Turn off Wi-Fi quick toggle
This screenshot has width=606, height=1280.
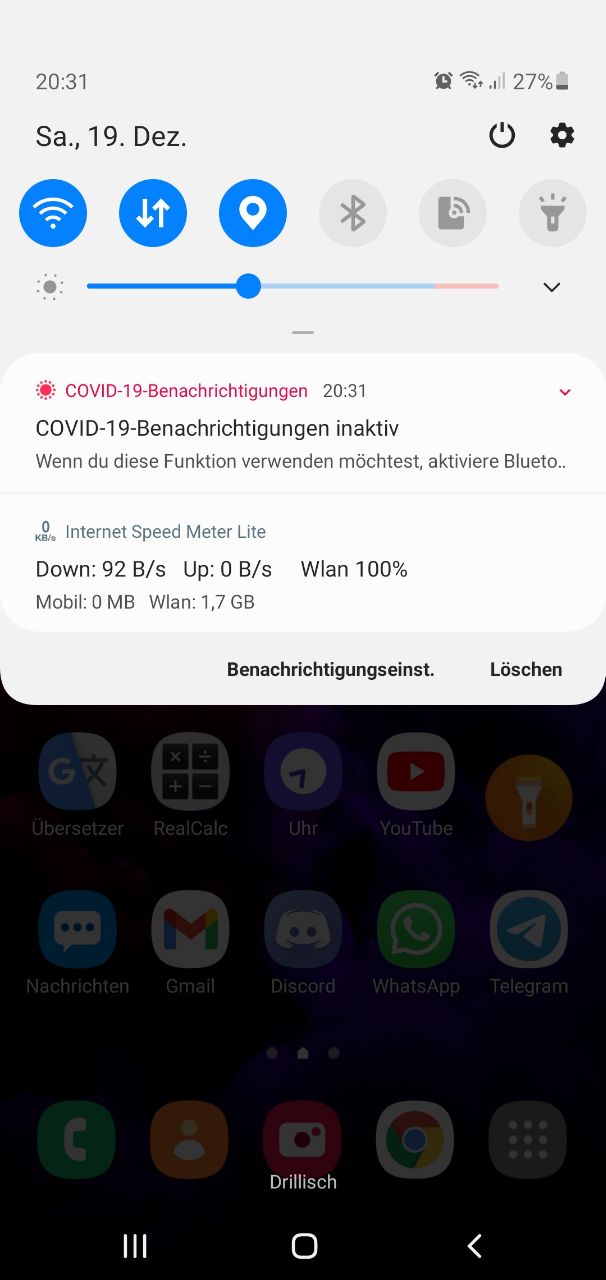53,213
